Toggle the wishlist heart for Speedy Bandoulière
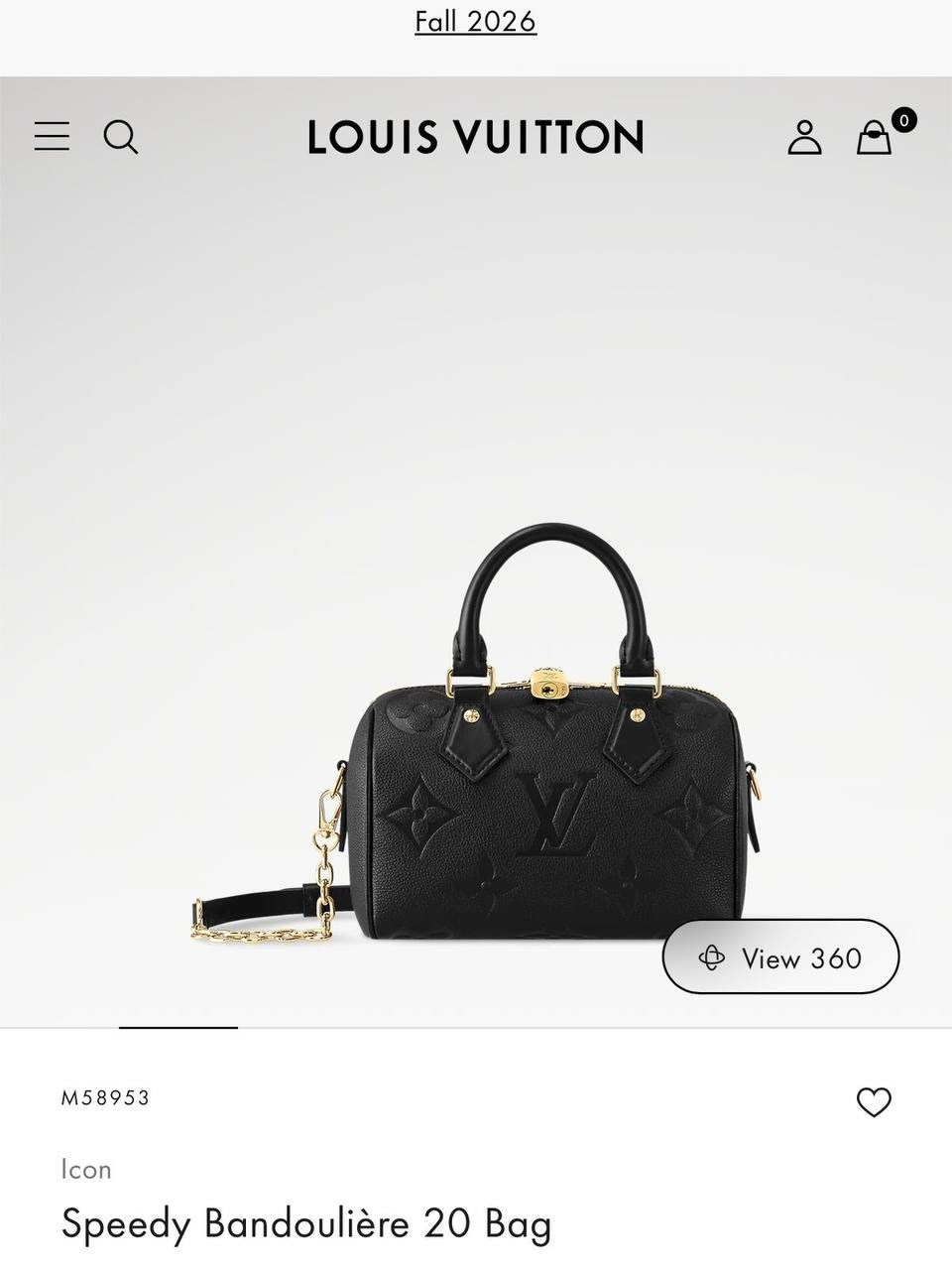 (874, 1101)
